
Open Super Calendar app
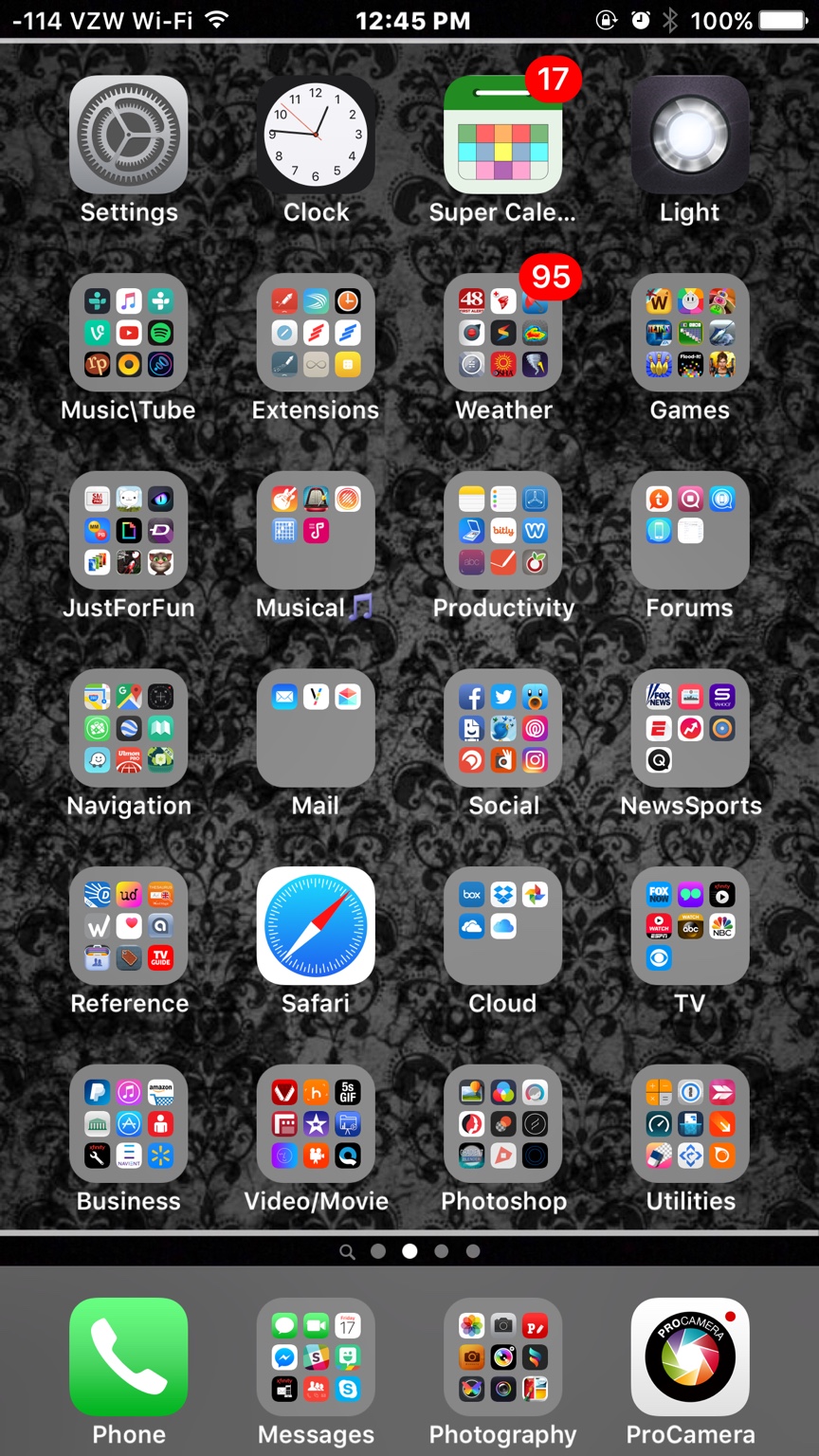pos(503,135)
